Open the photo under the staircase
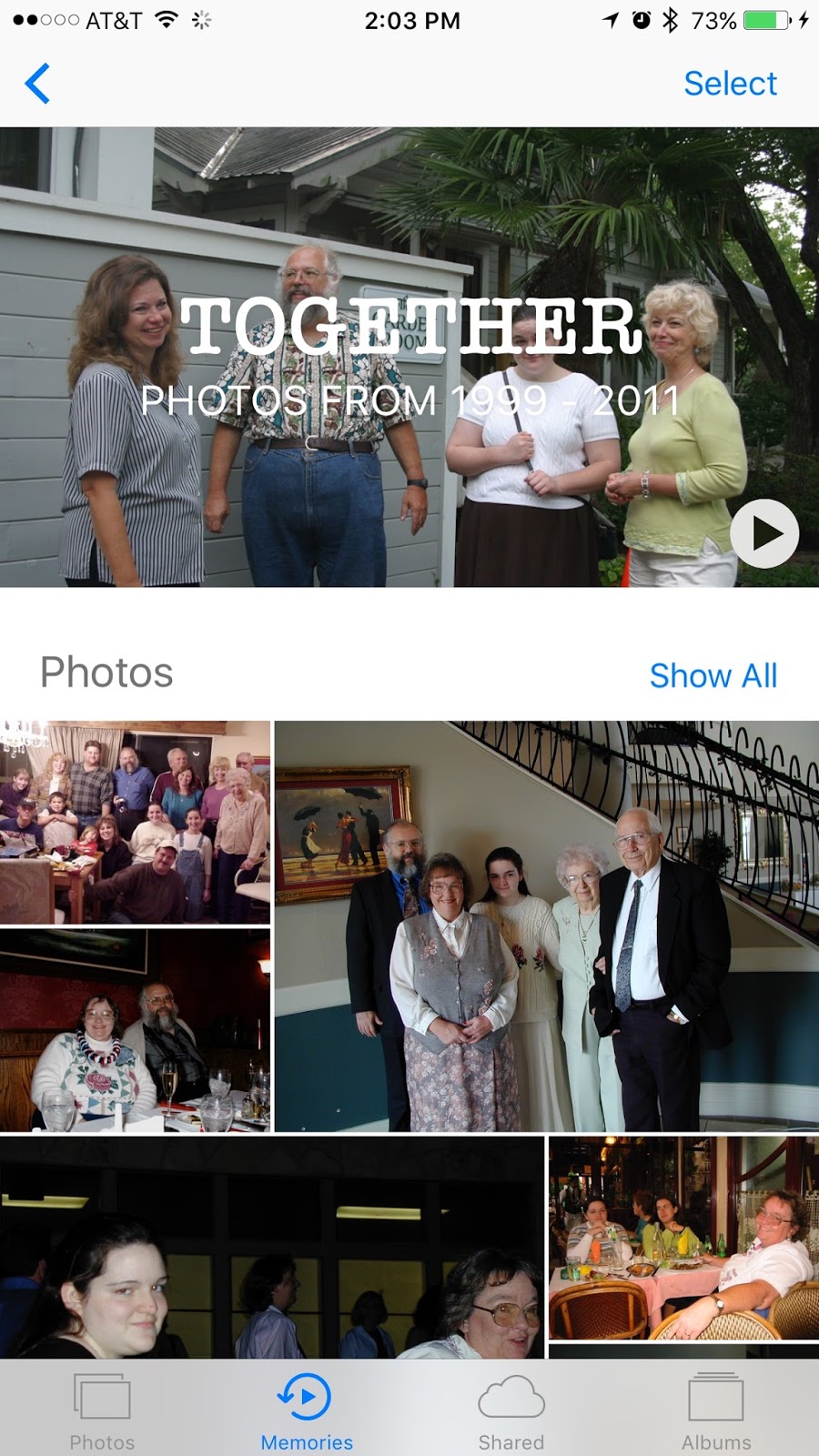Image resolution: width=819 pixels, height=1456 pixels. (546, 926)
